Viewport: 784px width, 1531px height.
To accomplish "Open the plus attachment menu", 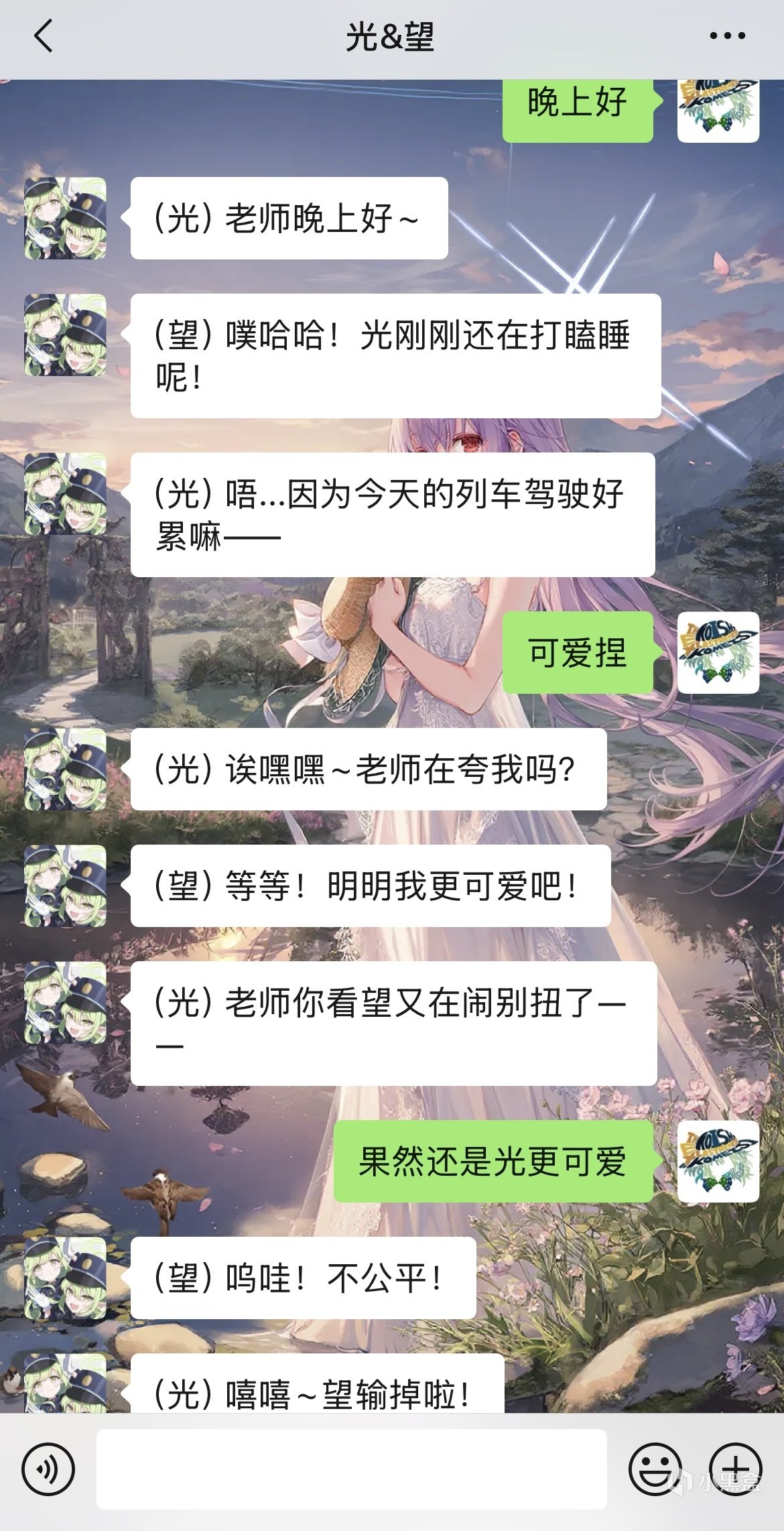I will click(735, 1469).
